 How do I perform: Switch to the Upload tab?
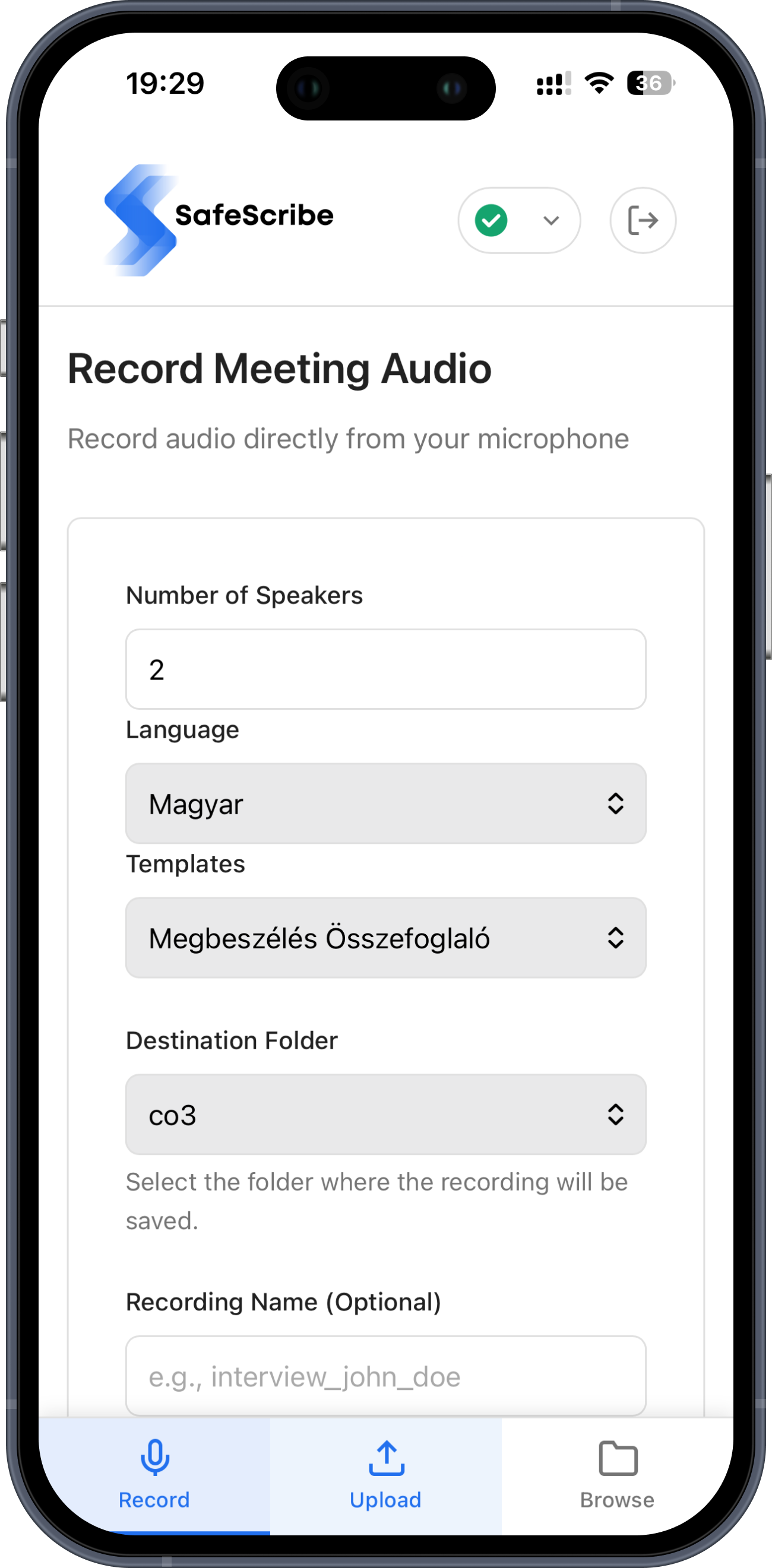click(385, 1474)
